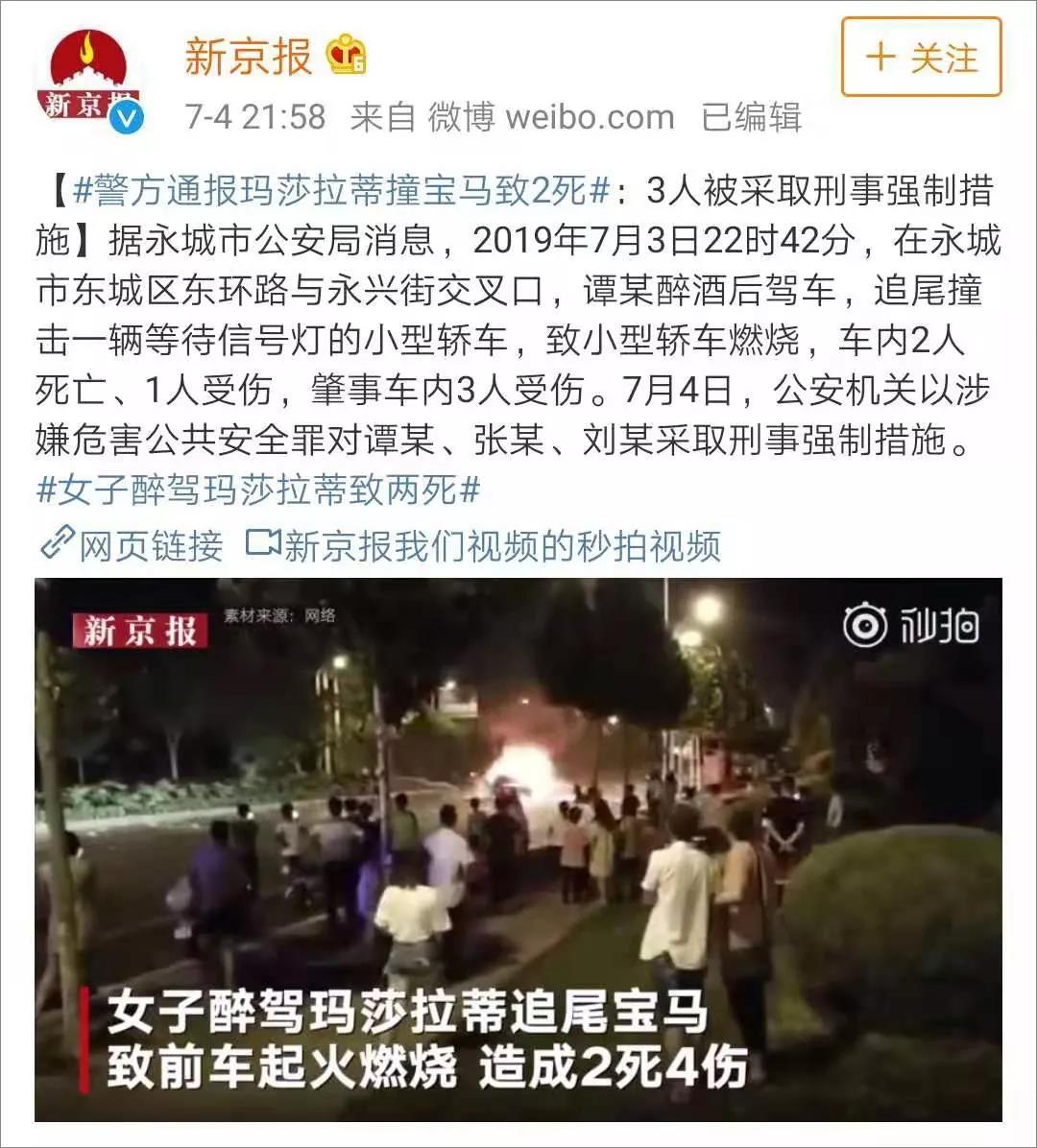Open hashtag #警方通报玛莎拉蒂撞宝马致2死#
The width and height of the screenshot is (1037, 1148).
[x=341, y=190]
